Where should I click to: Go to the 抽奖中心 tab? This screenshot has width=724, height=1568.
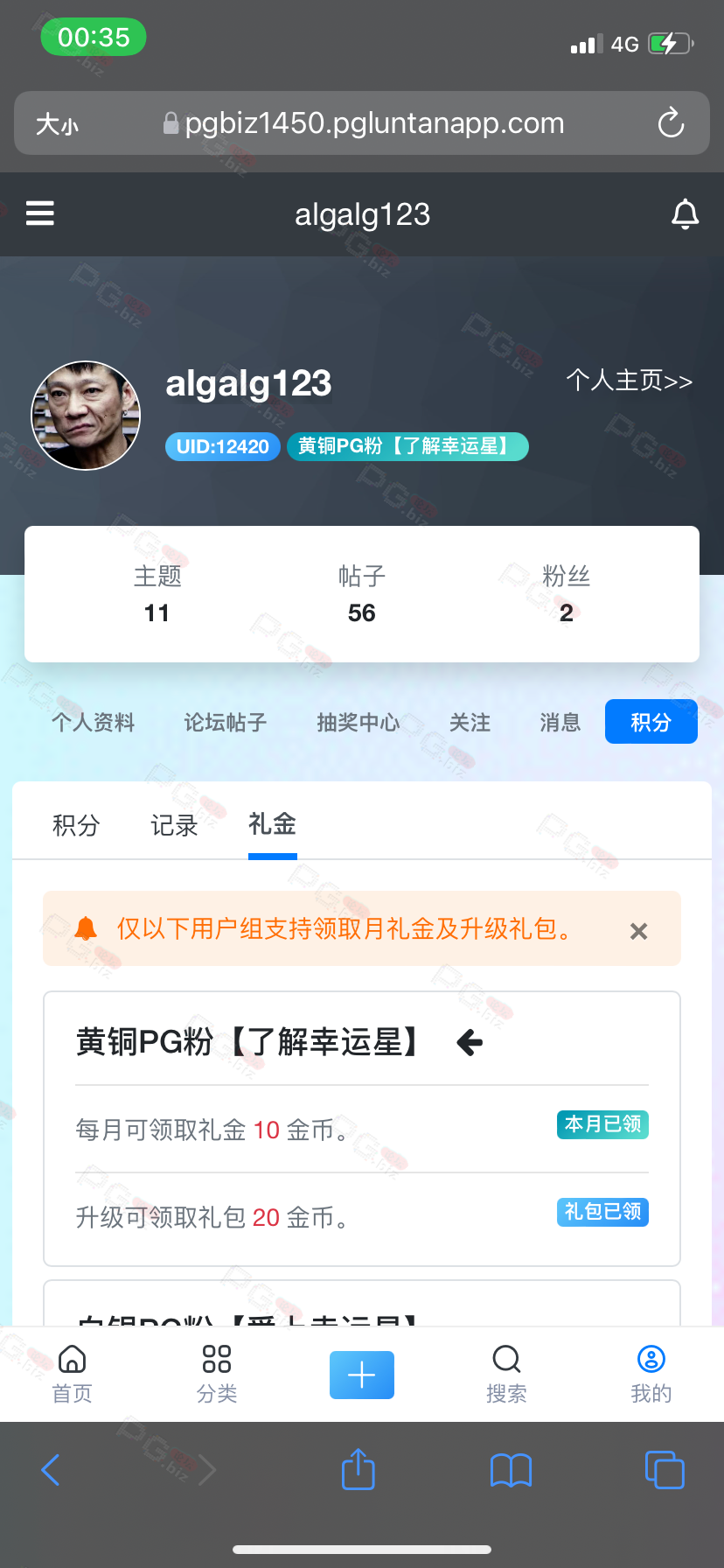point(359,722)
